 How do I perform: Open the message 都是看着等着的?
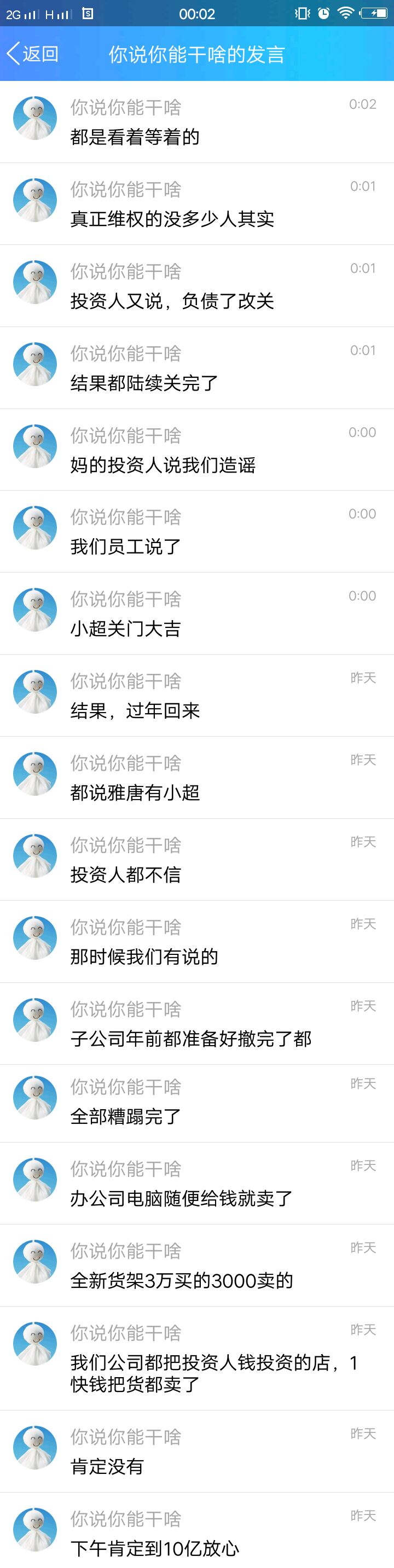135,137
